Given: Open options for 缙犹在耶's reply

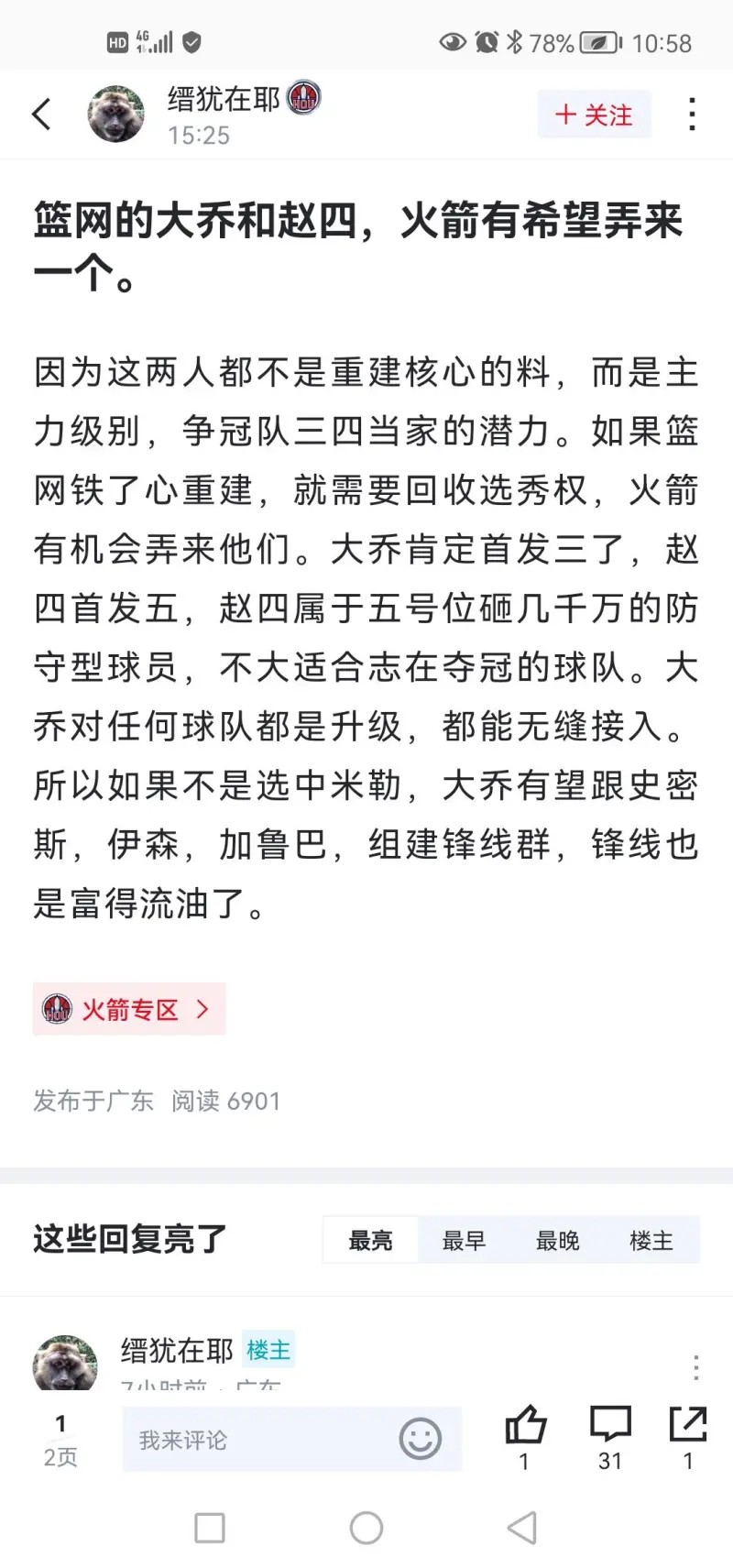Looking at the screenshot, I should 696,1366.
